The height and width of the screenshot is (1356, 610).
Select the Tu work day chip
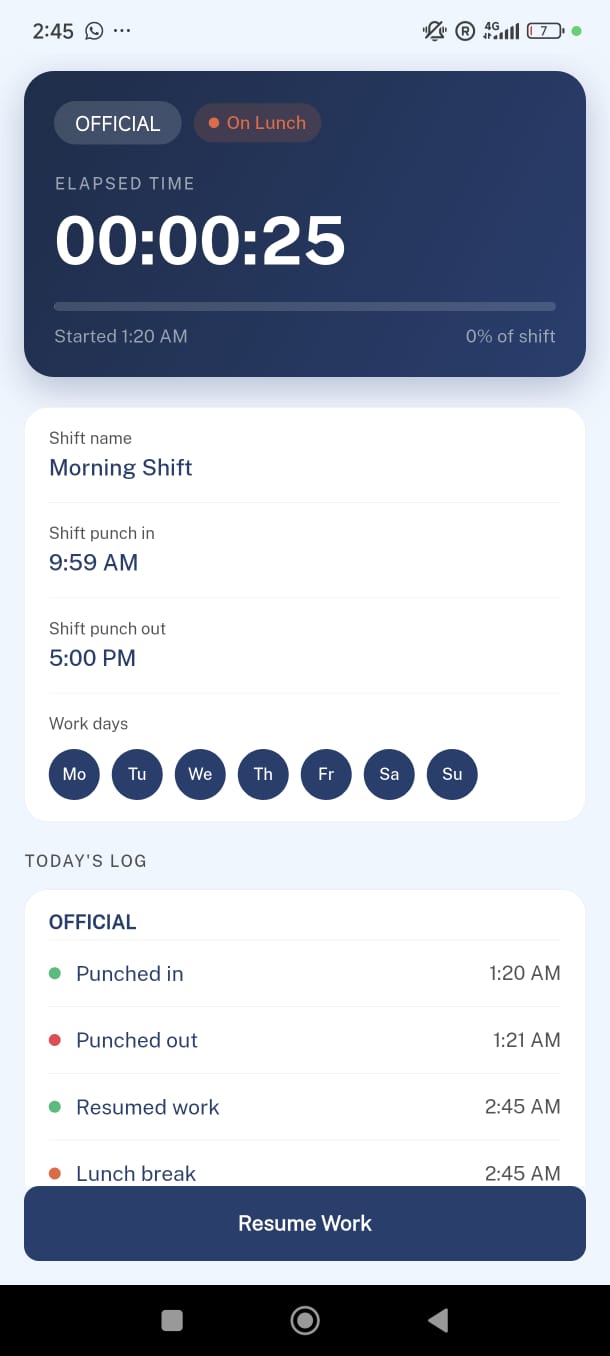point(137,774)
